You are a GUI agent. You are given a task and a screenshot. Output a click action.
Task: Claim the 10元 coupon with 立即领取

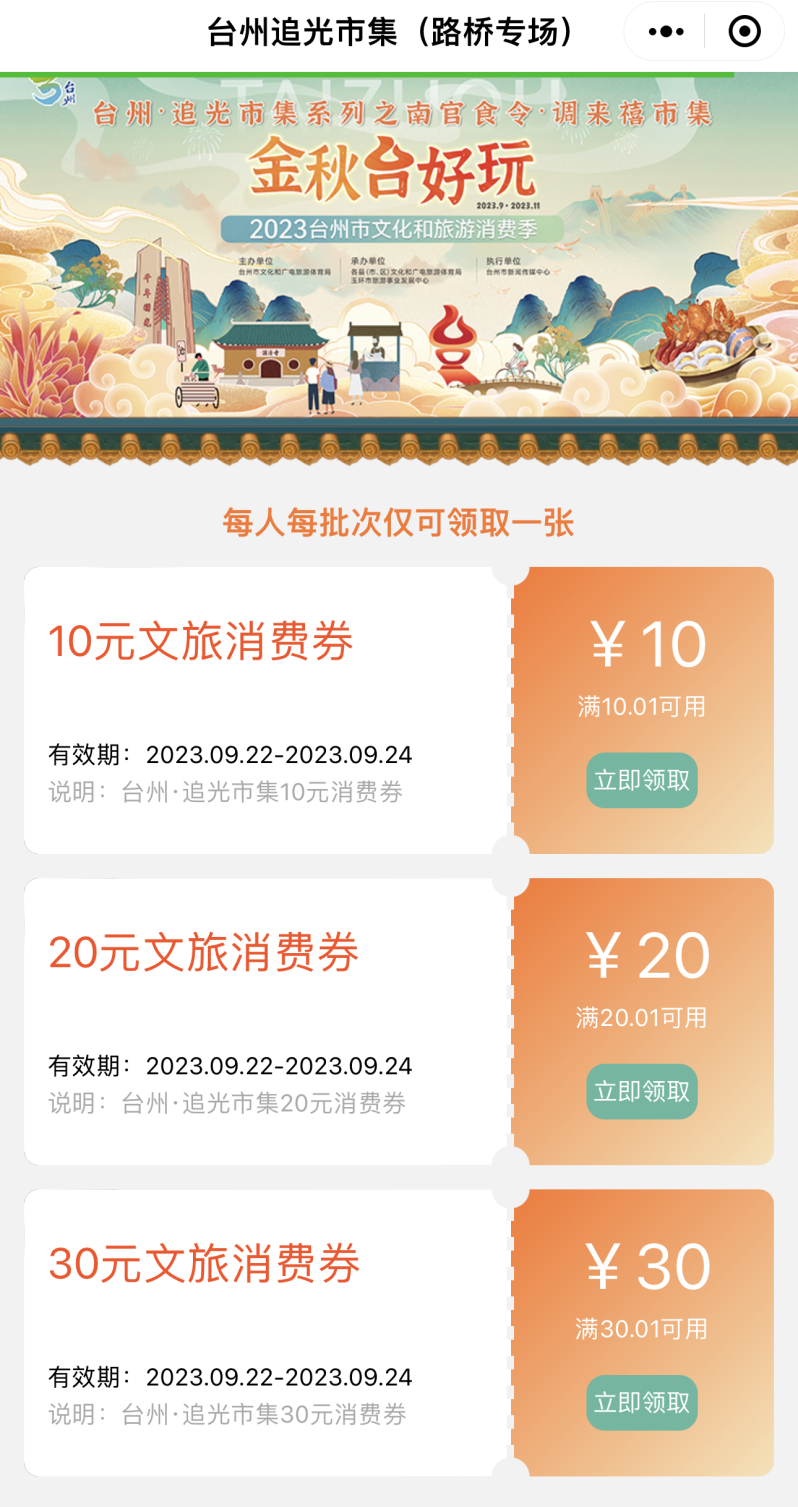point(642,780)
